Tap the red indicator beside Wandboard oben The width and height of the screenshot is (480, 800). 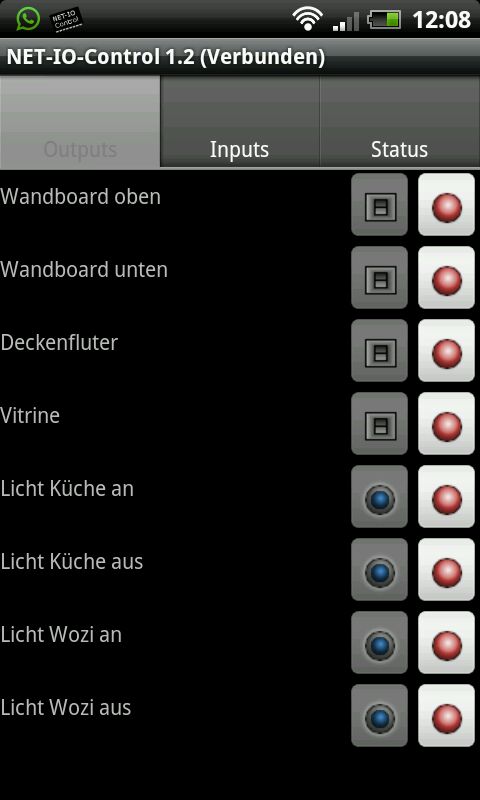tap(446, 205)
